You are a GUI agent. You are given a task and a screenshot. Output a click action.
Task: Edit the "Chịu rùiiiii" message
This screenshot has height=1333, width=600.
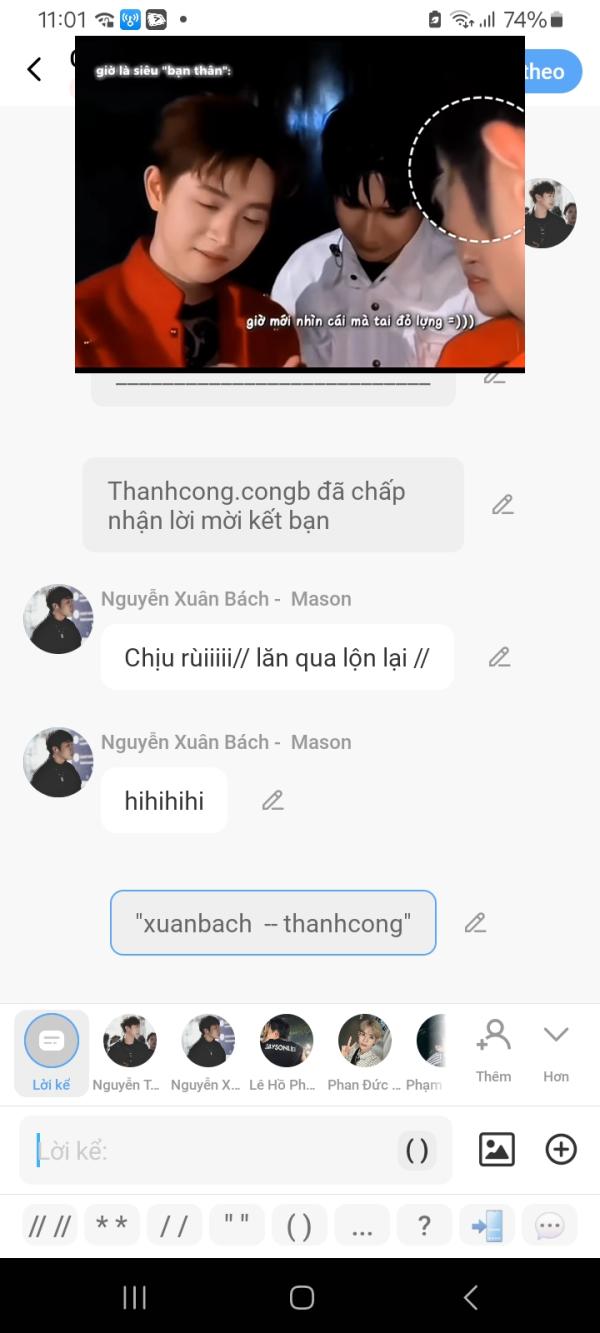pos(499,657)
